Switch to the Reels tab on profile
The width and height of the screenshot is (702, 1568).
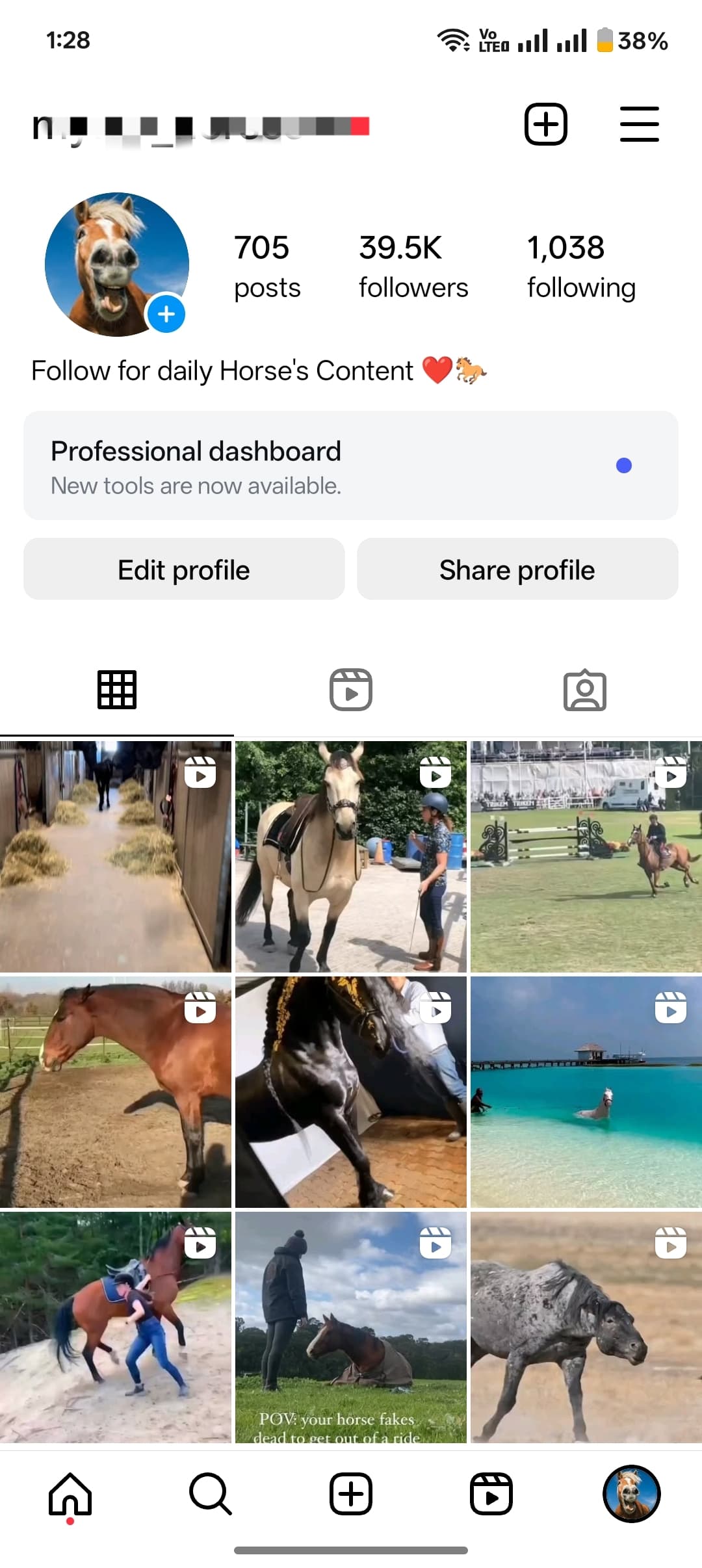(351, 689)
